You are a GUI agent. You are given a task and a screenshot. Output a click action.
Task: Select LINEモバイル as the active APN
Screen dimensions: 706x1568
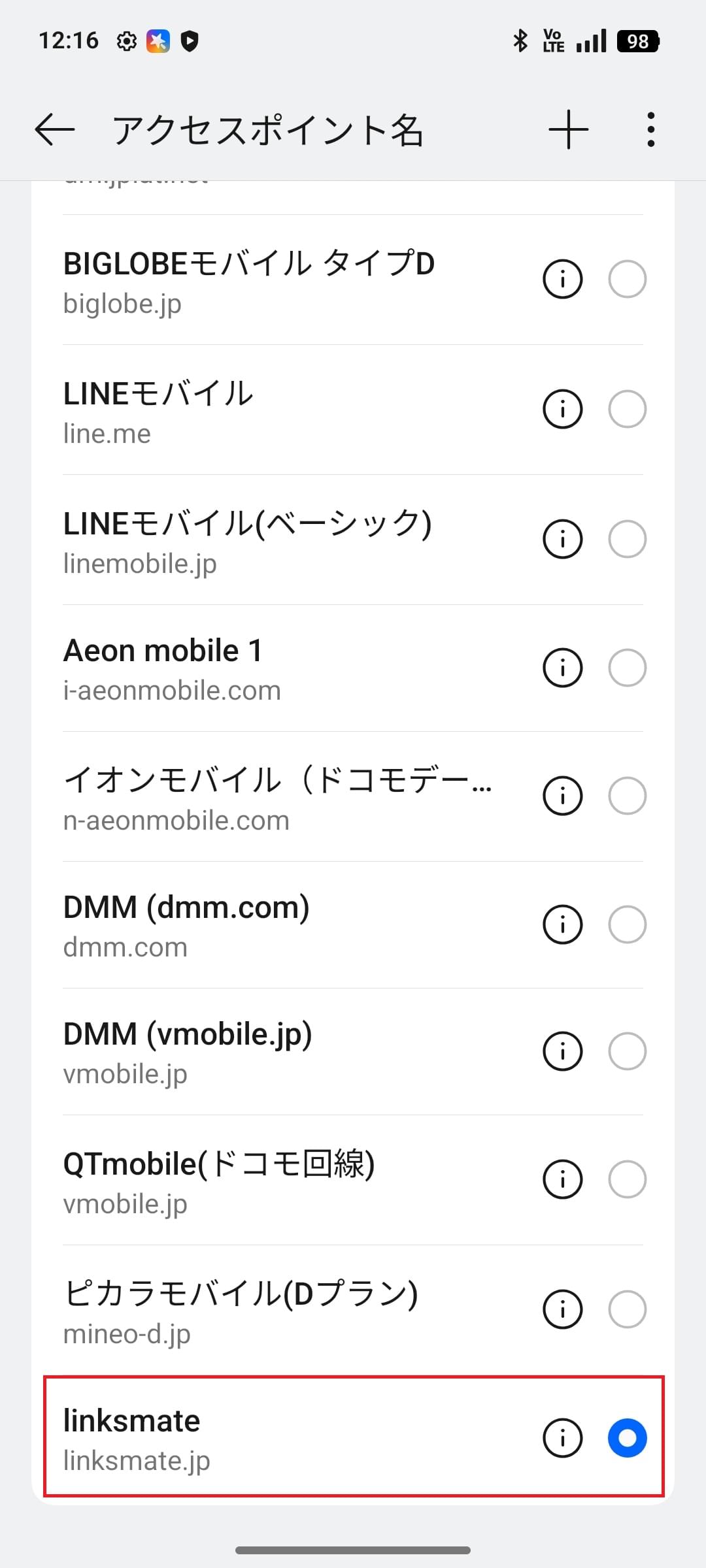coord(627,409)
